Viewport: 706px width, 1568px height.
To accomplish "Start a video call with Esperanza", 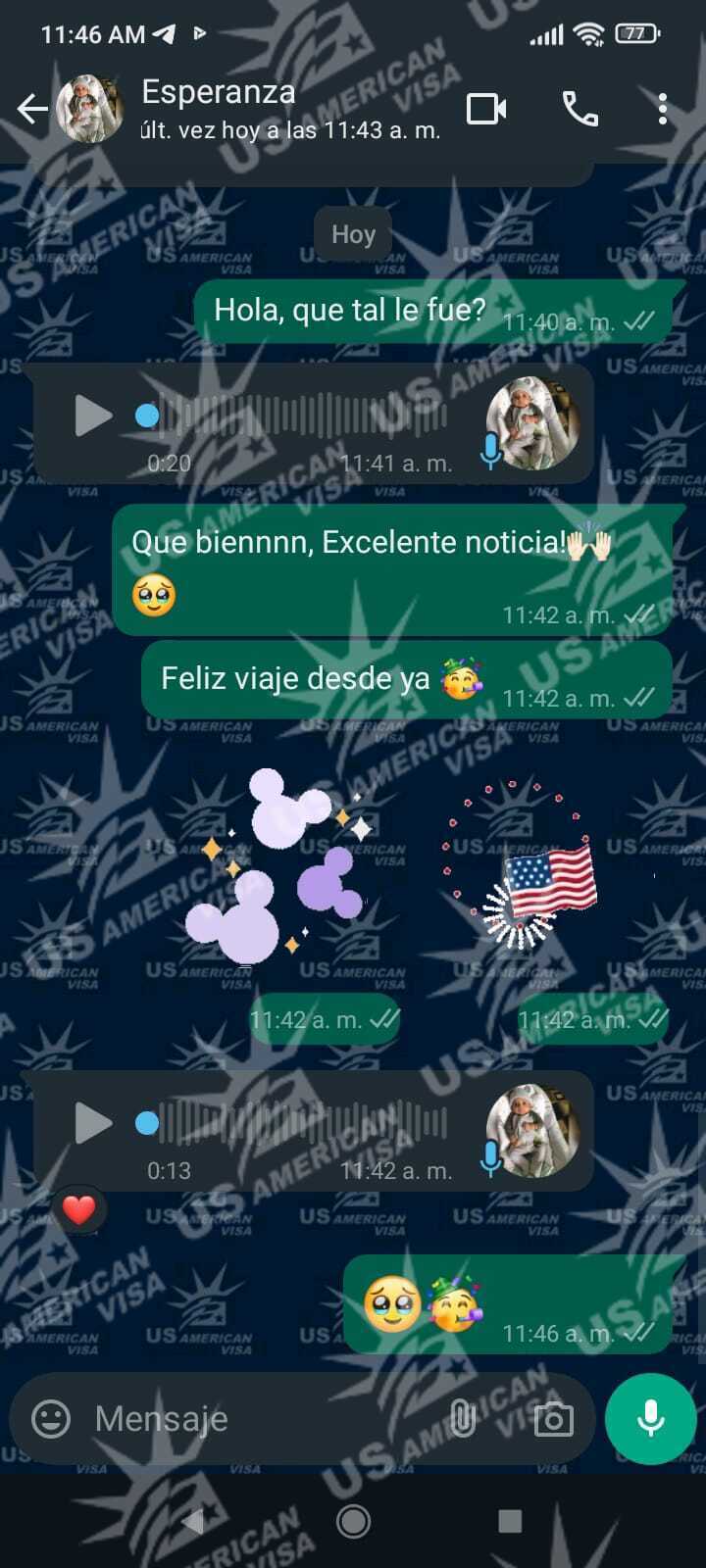I will [x=486, y=109].
